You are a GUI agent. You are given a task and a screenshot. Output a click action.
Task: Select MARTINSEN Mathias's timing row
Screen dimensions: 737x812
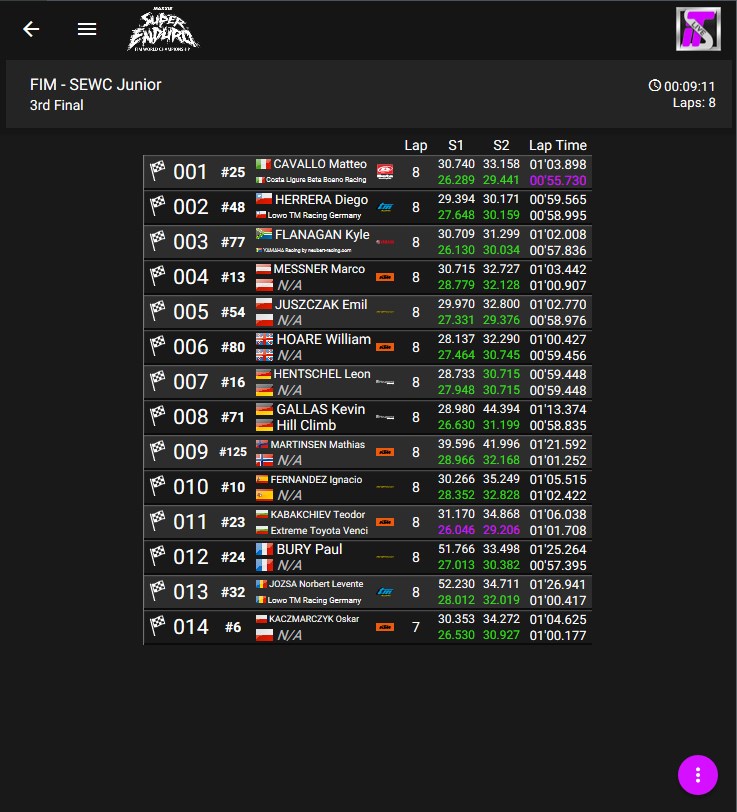tap(367, 452)
